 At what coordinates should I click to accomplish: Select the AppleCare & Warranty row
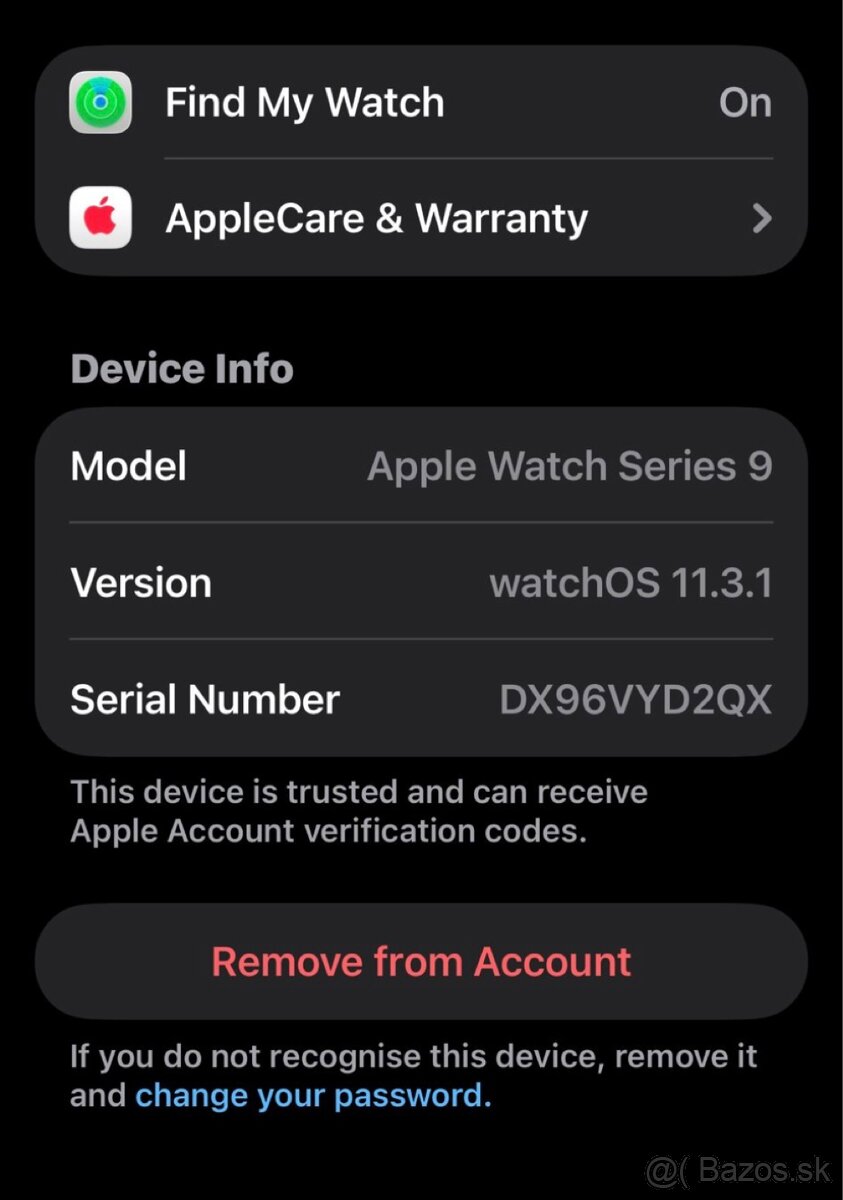coord(420,218)
